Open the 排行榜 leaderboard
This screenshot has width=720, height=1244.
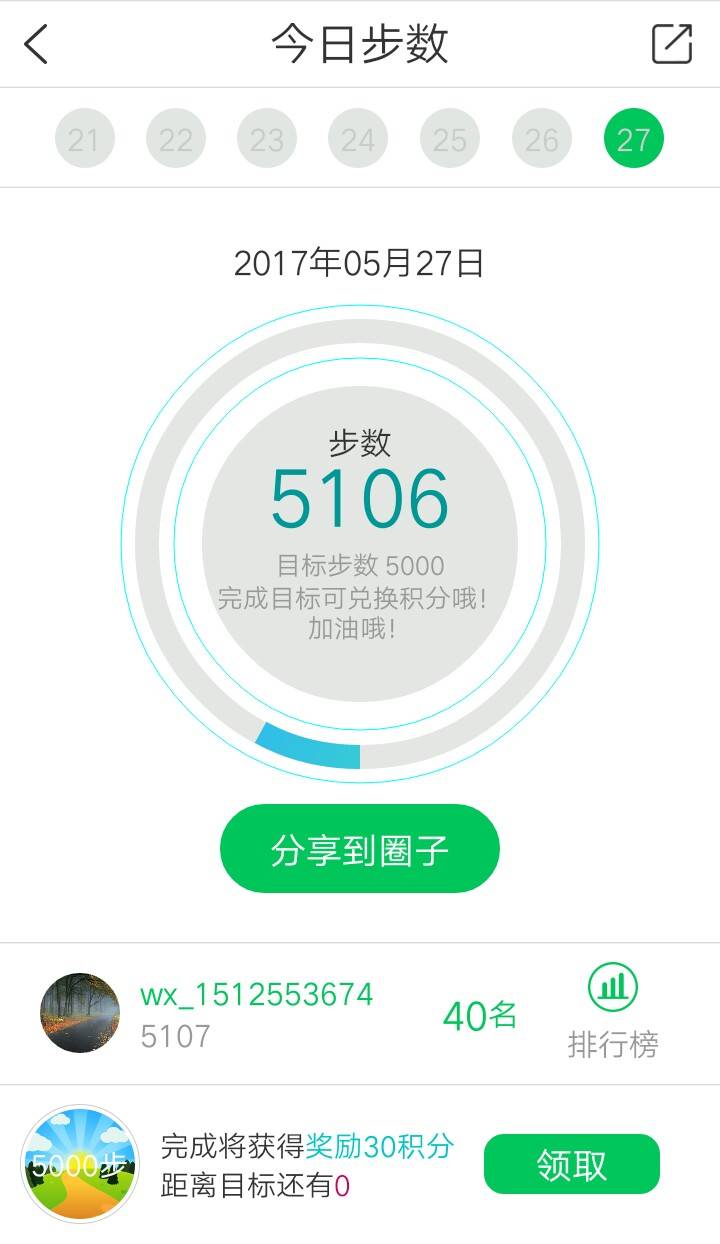coord(613,1012)
